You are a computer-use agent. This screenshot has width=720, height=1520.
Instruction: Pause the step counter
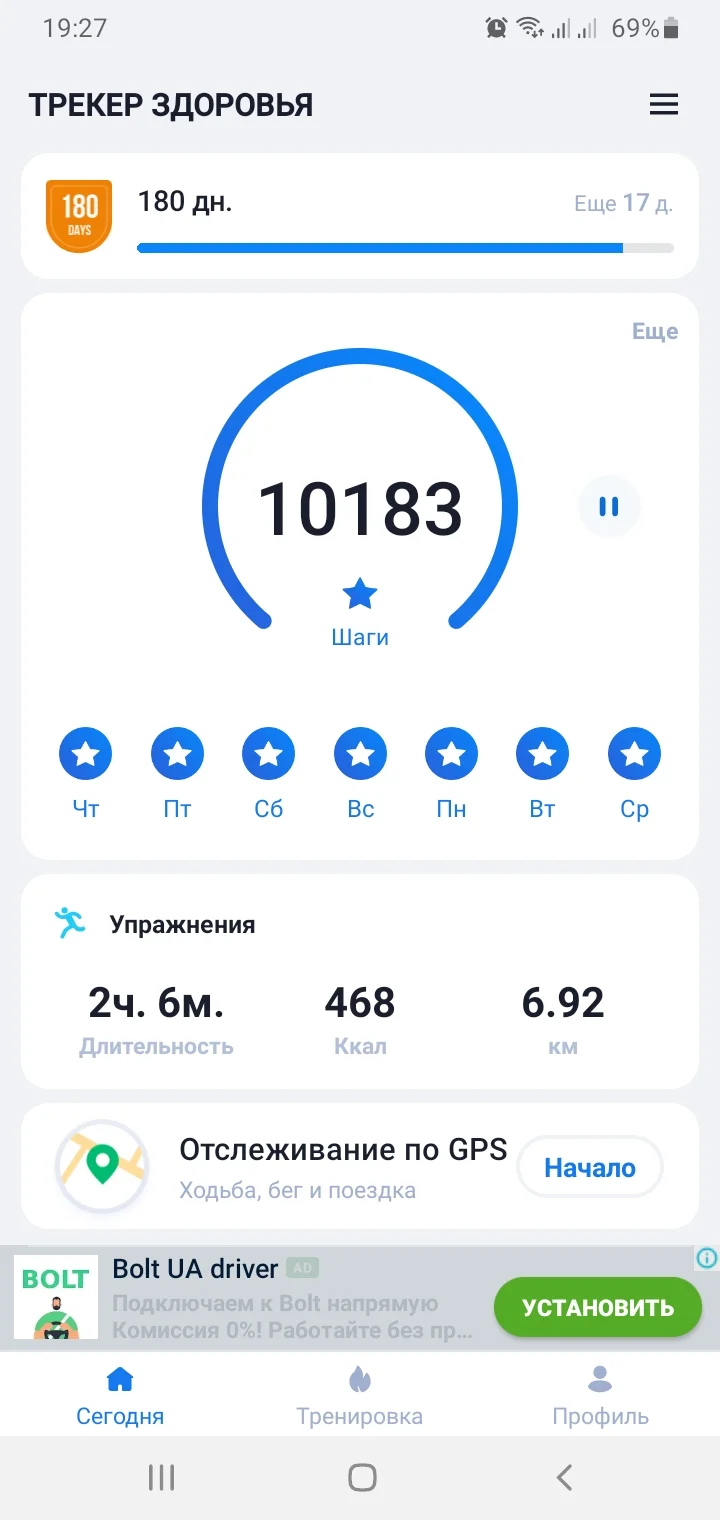click(x=609, y=507)
